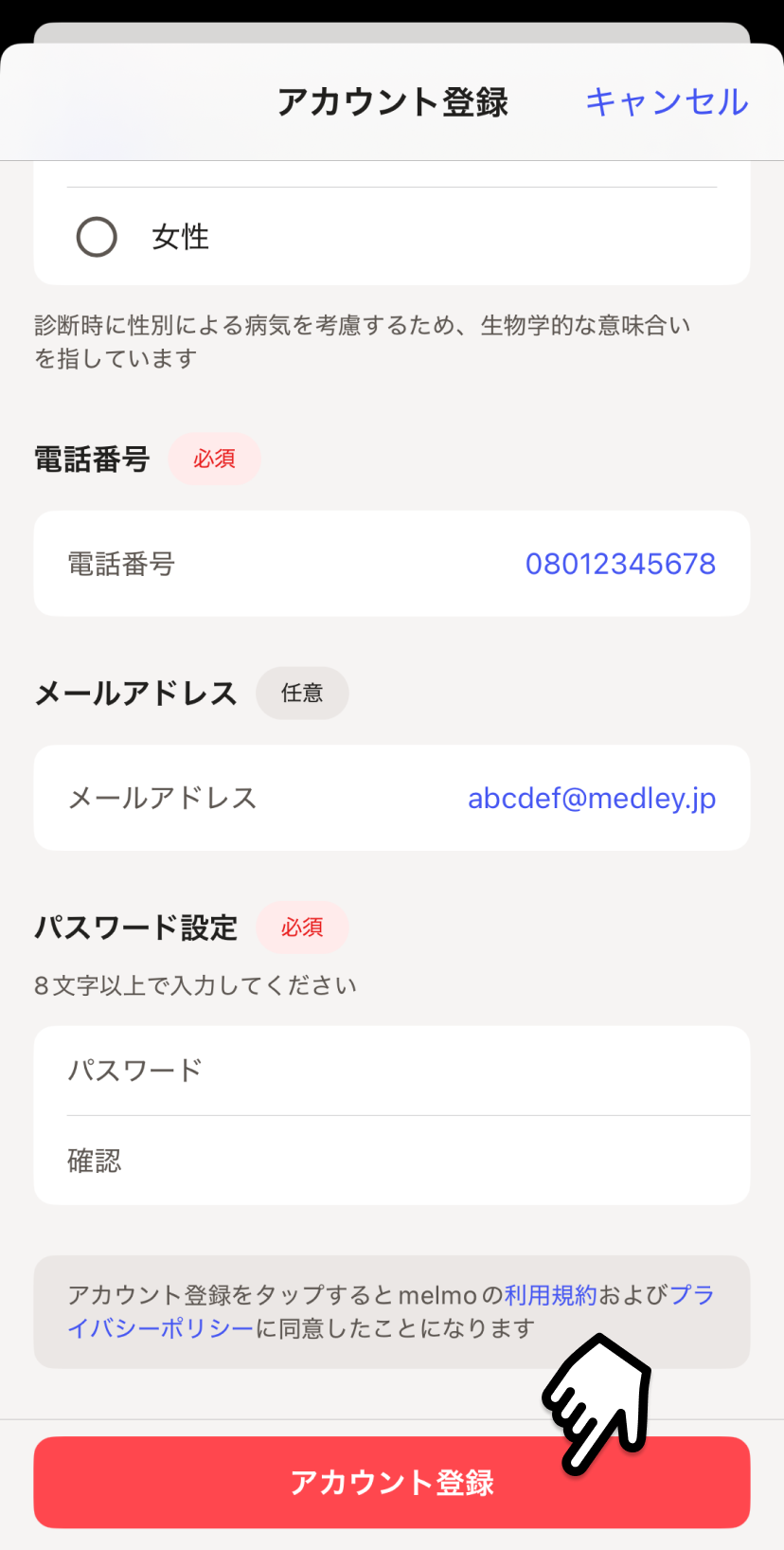Focus the 確認 password confirmation field

[392, 1161]
